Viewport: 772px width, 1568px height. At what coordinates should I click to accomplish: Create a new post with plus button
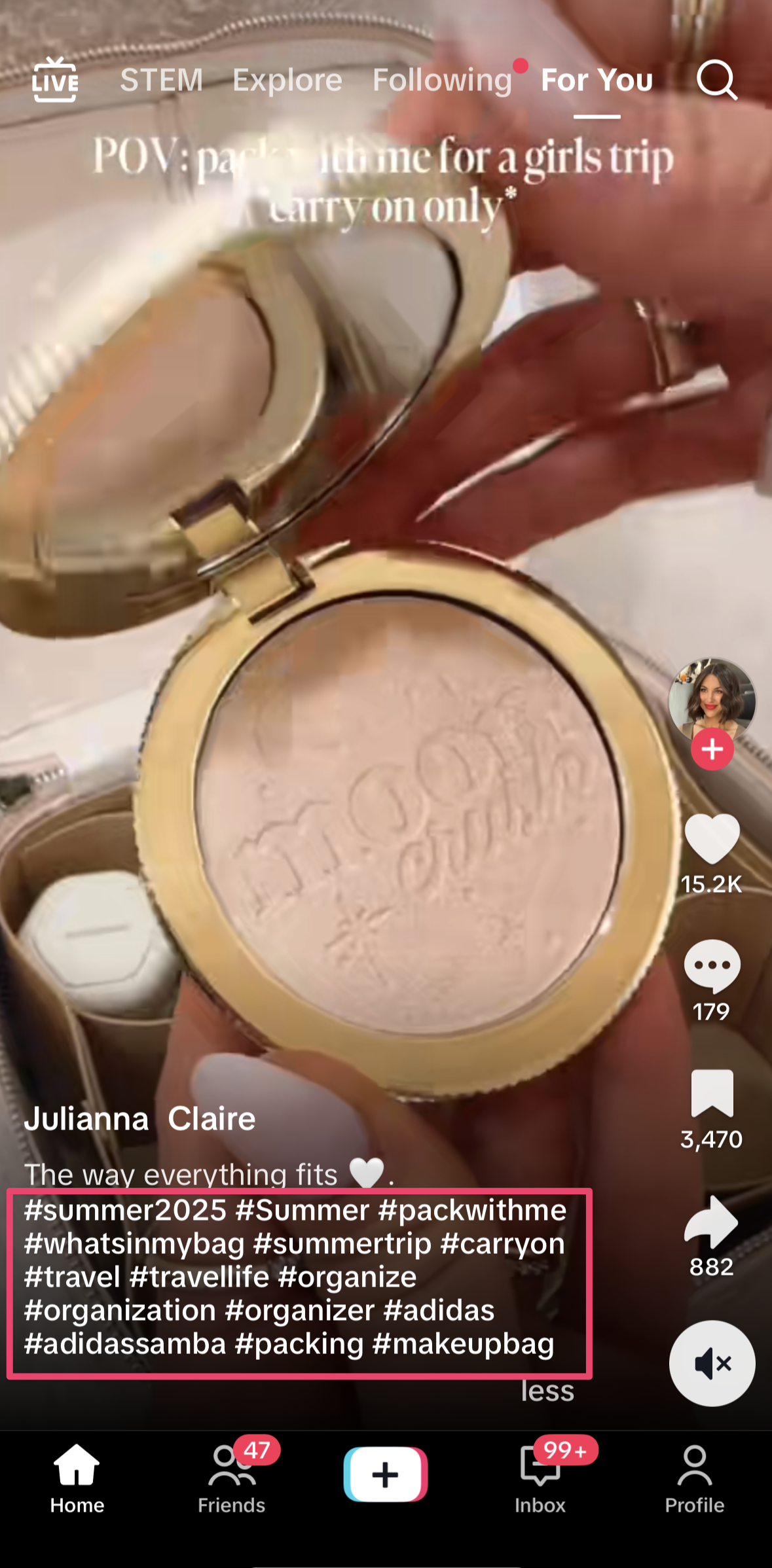pos(386,1475)
